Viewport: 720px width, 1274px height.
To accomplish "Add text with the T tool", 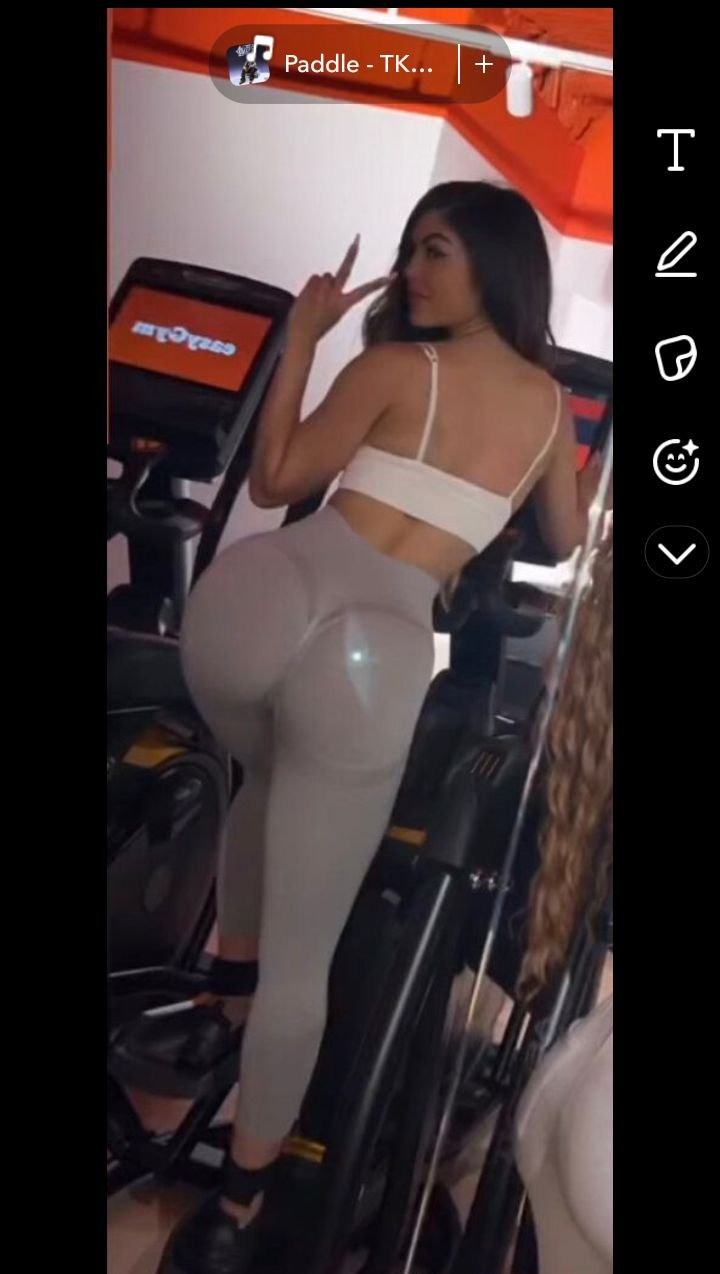I will click(x=676, y=150).
